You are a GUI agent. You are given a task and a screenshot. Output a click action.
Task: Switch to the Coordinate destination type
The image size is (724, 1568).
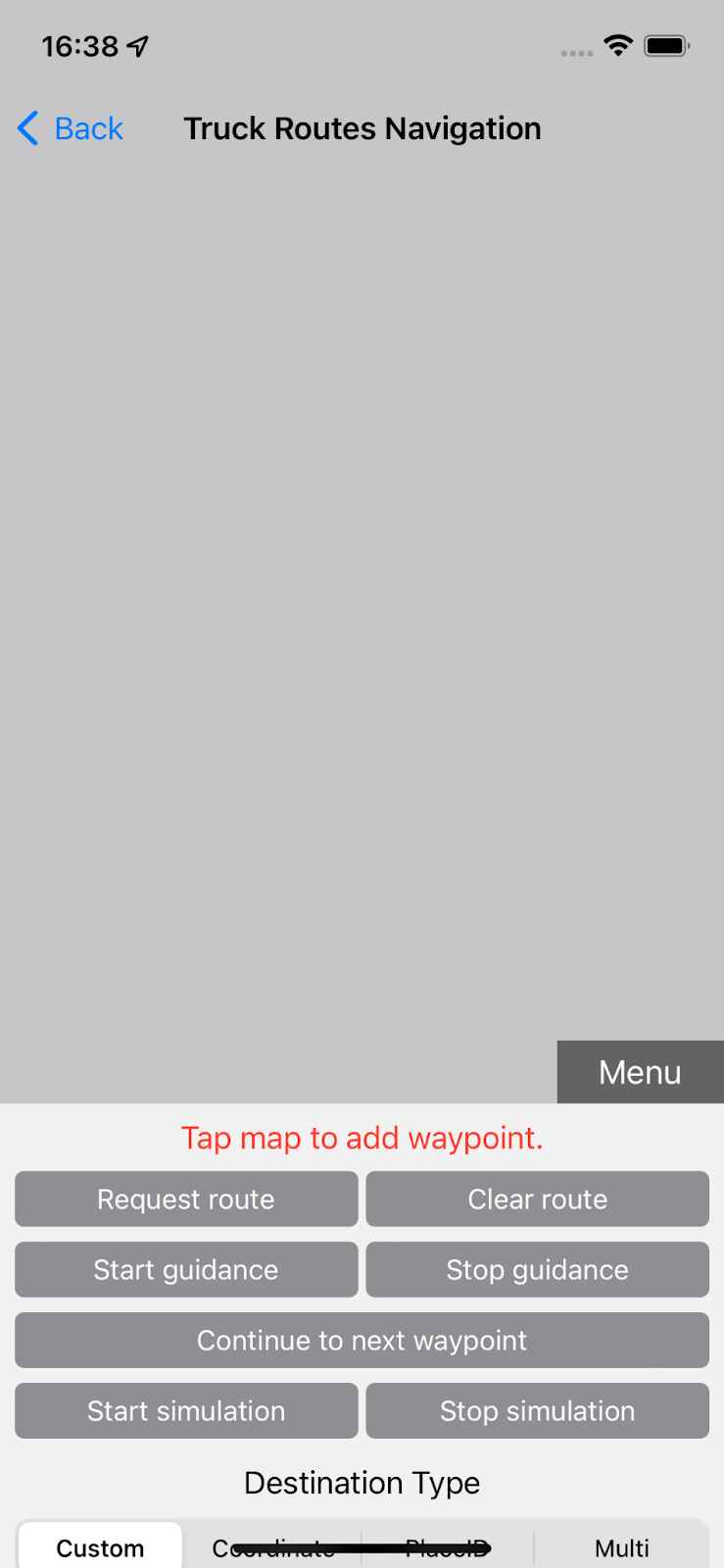(x=273, y=1547)
